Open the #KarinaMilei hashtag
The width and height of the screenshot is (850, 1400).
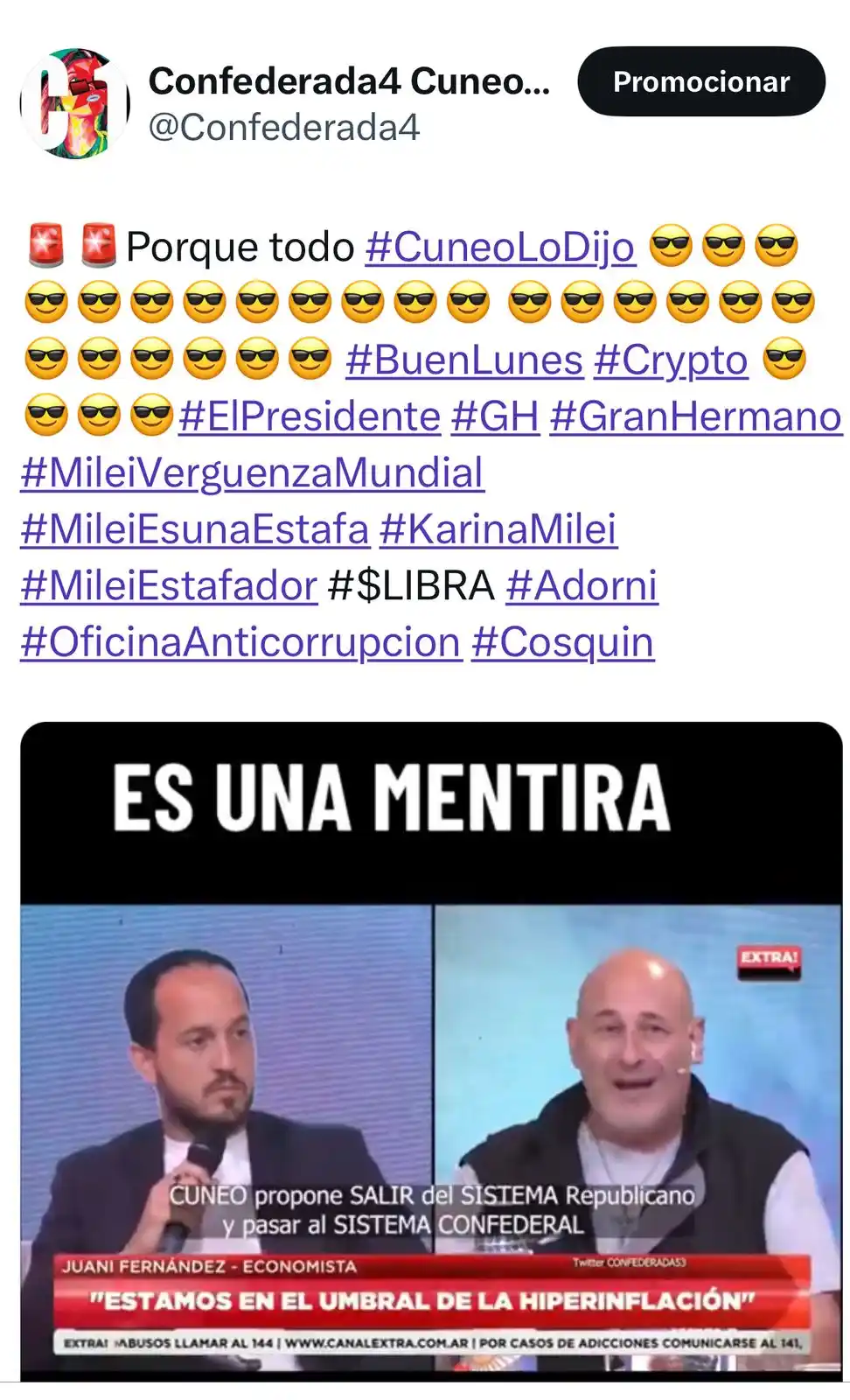(x=498, y=528)
